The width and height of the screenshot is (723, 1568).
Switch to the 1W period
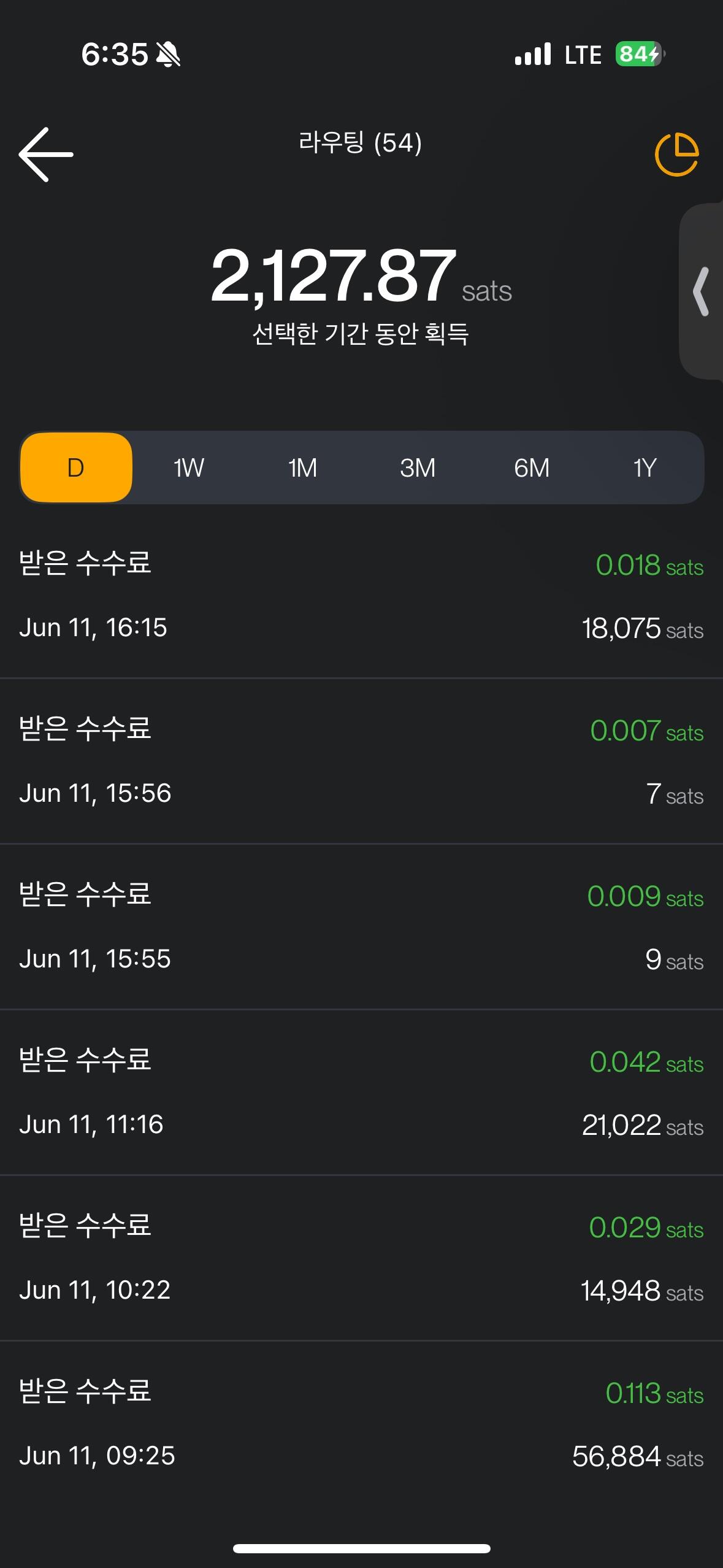click(189, 467)
